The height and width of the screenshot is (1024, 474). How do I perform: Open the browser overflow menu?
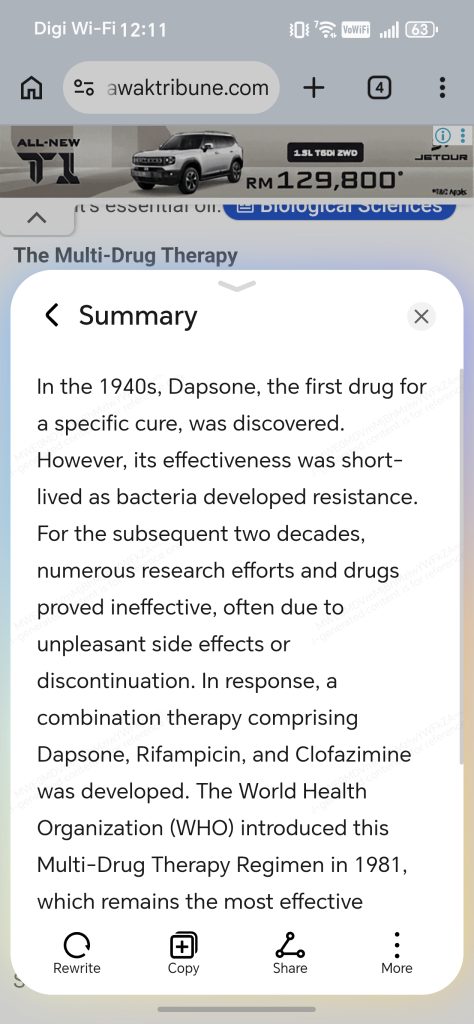442,88
